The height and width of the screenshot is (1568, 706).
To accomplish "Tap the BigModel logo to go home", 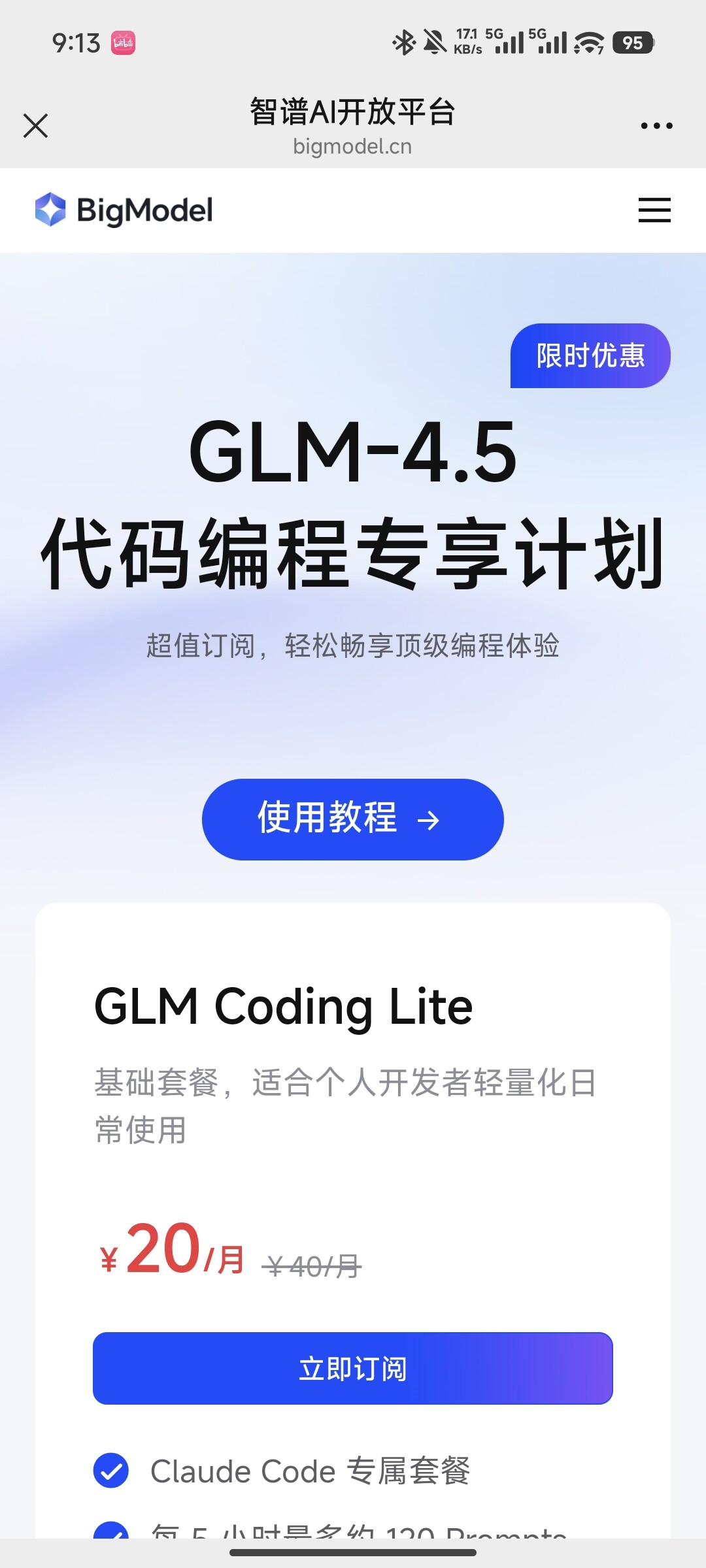I will pyautogui.click(x=124, y=210).
